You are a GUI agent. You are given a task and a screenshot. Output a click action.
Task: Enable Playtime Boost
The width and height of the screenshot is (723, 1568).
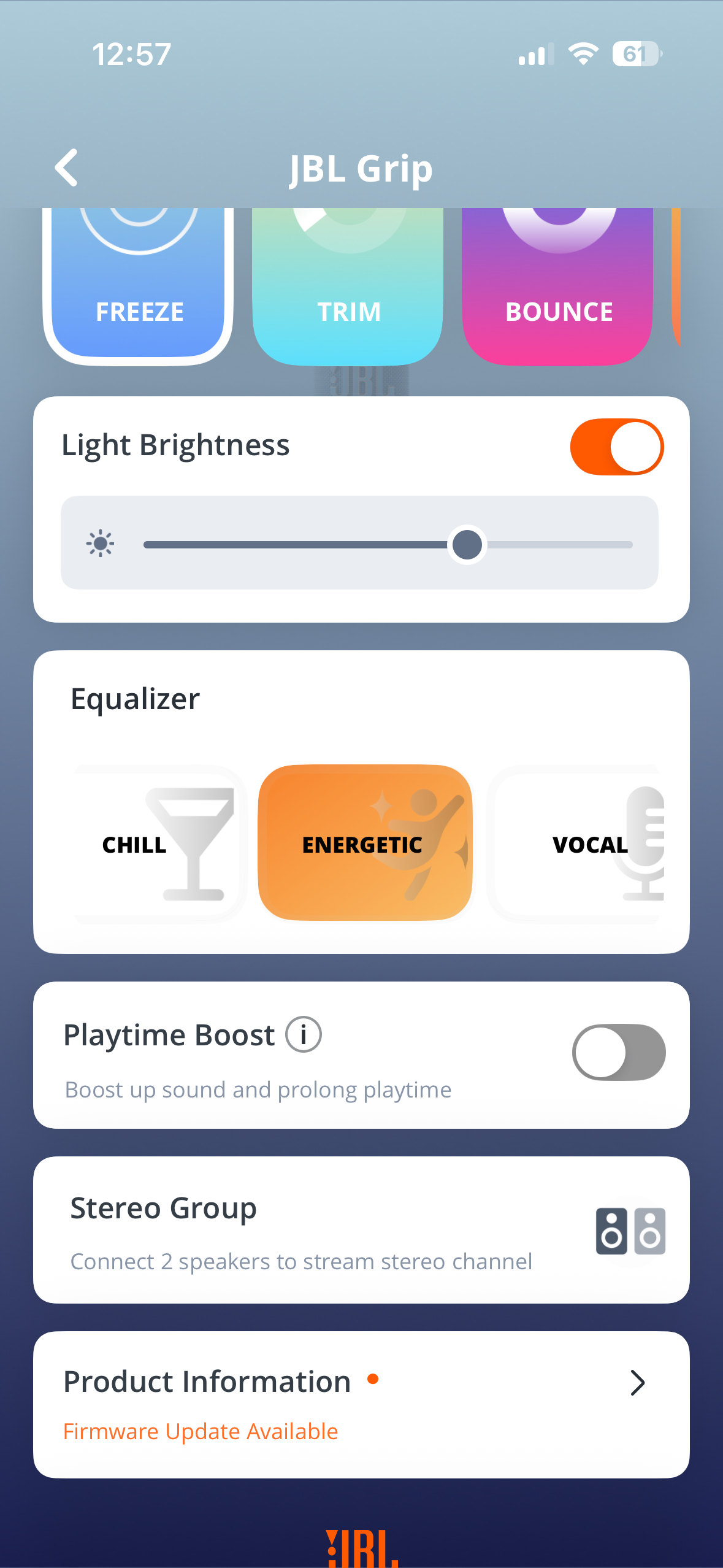[x=618, y=1052]
